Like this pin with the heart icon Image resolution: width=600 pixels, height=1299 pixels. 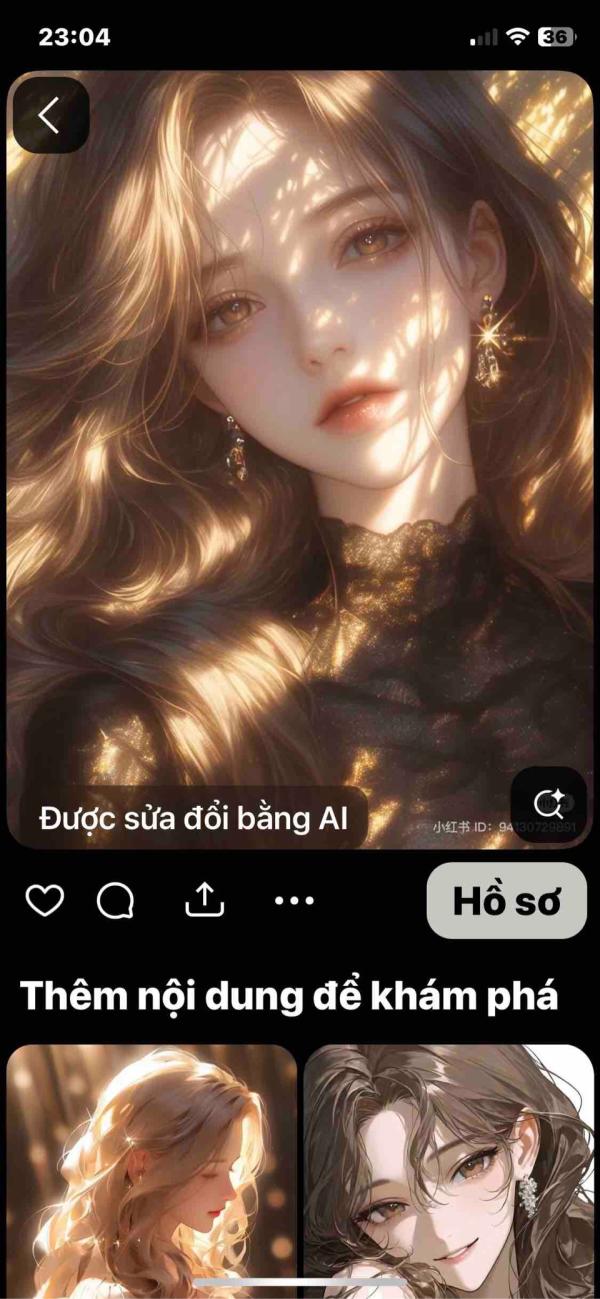(44, 901)
